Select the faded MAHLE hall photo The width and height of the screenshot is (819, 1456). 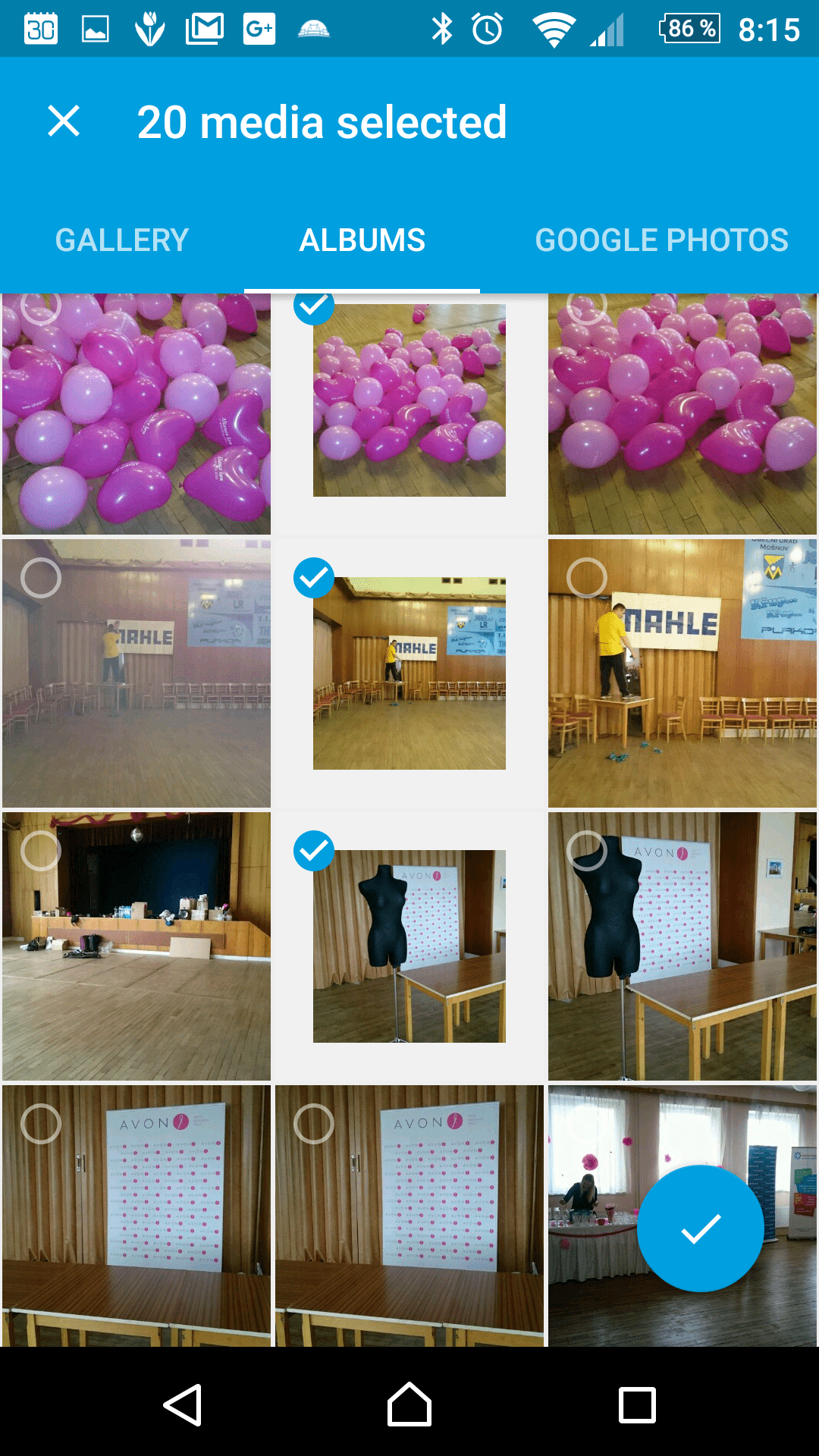pyautogui.click(x=136, y=673)
